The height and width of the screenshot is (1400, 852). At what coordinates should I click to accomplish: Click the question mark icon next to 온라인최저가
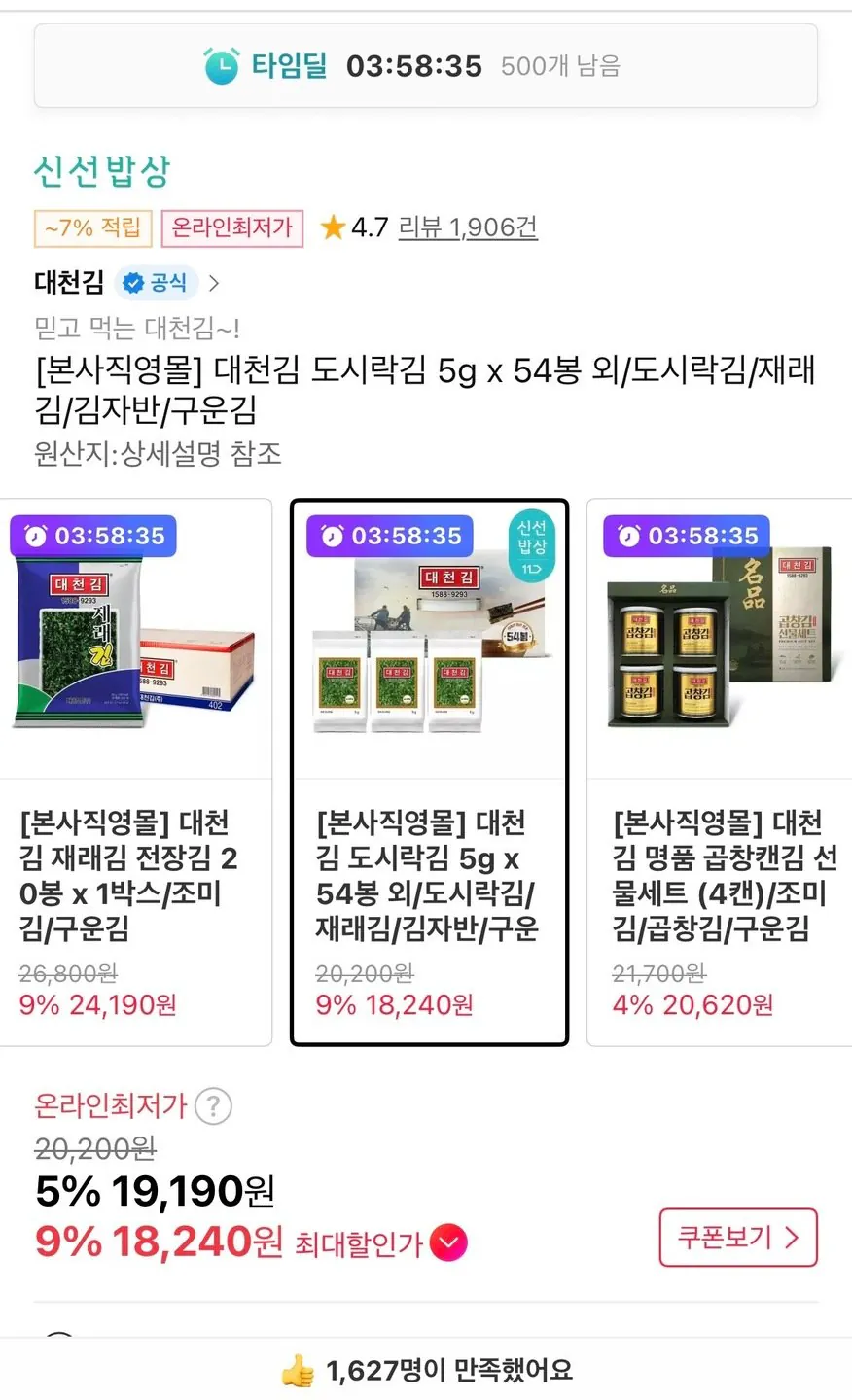(212, 1106)
